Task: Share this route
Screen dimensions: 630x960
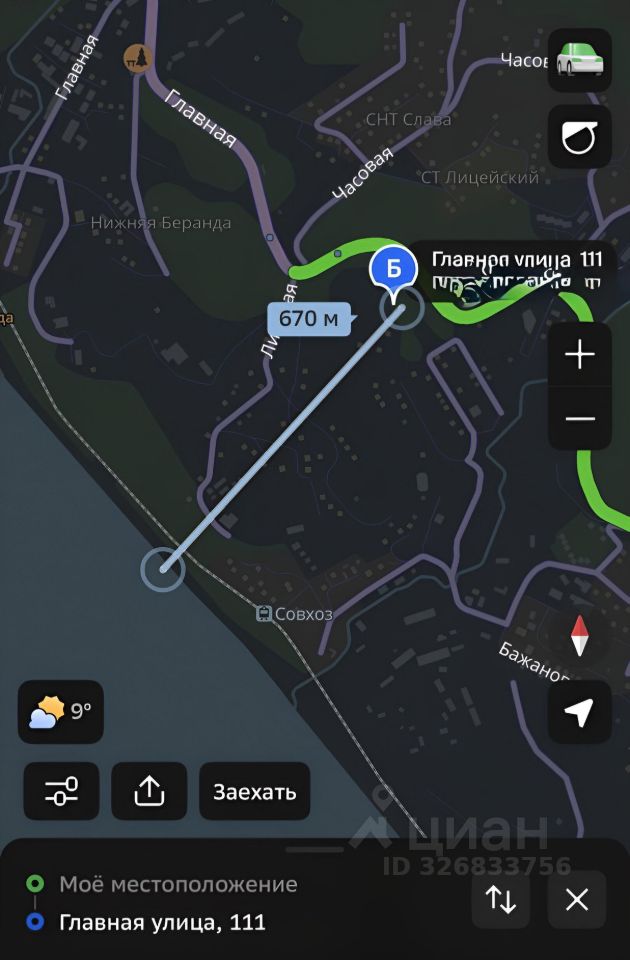Action: click(x=149, y=792)
